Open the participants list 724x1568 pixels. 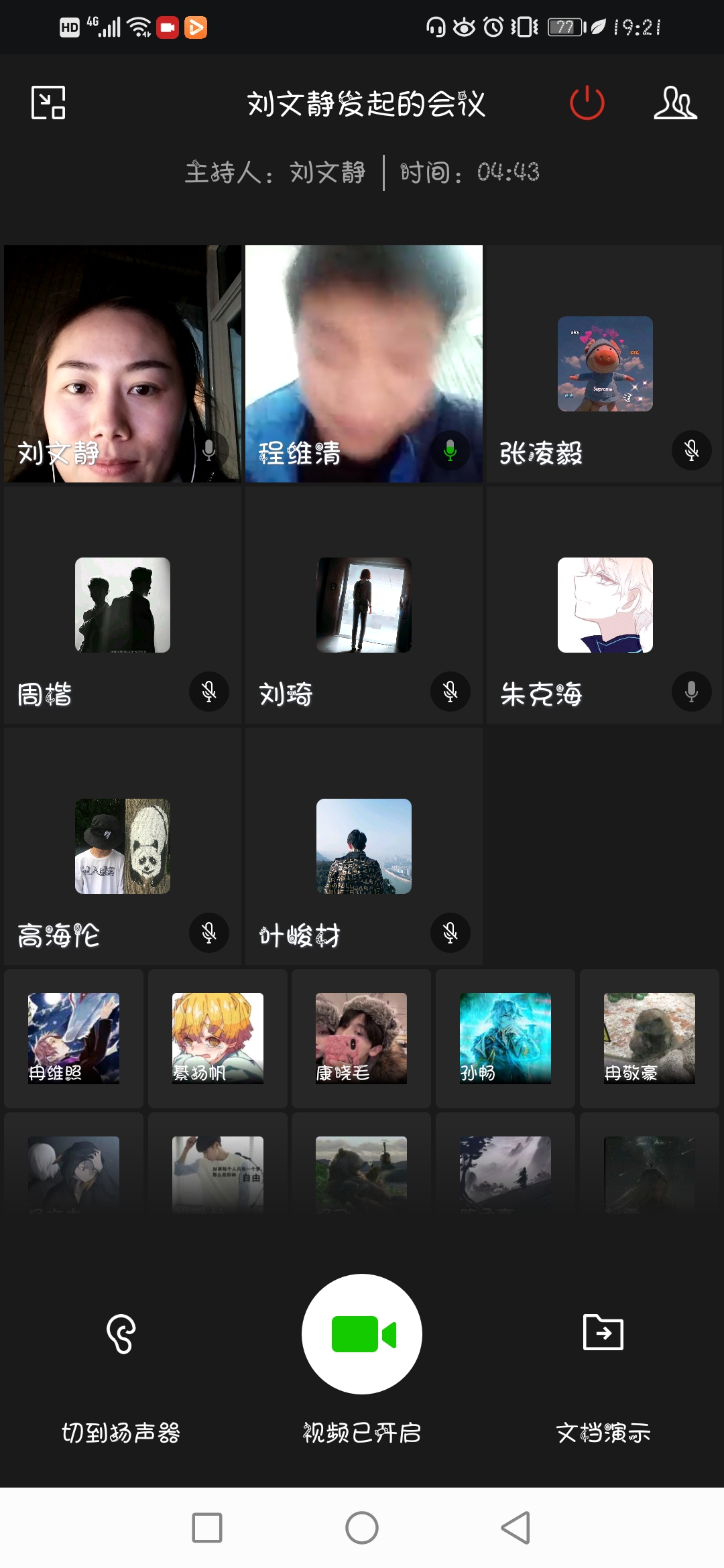[x=674, y=103]
